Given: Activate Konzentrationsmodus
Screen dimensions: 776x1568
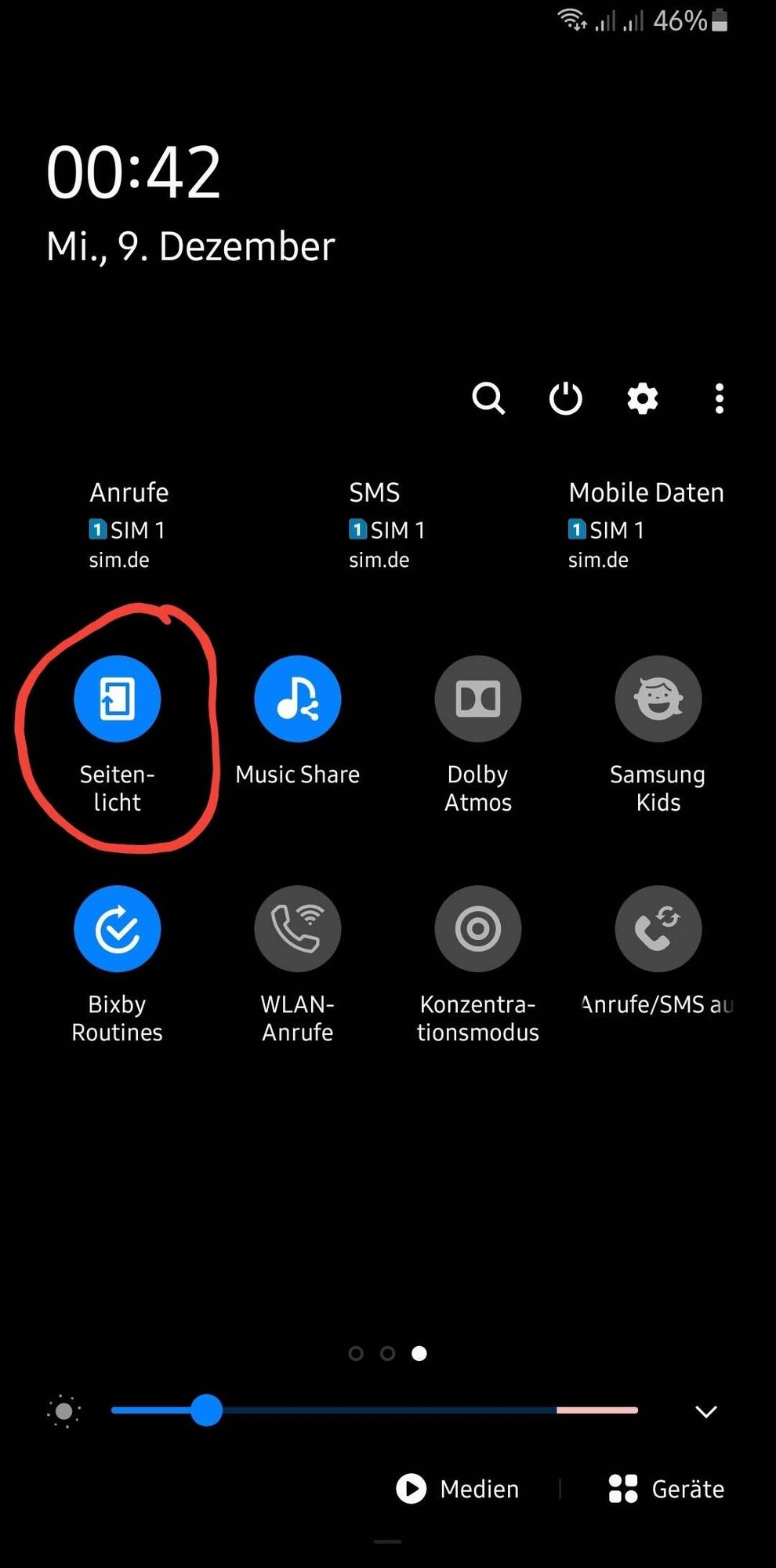Looking at the screenshot, I should pyautogui.click(x=478, y=929).
